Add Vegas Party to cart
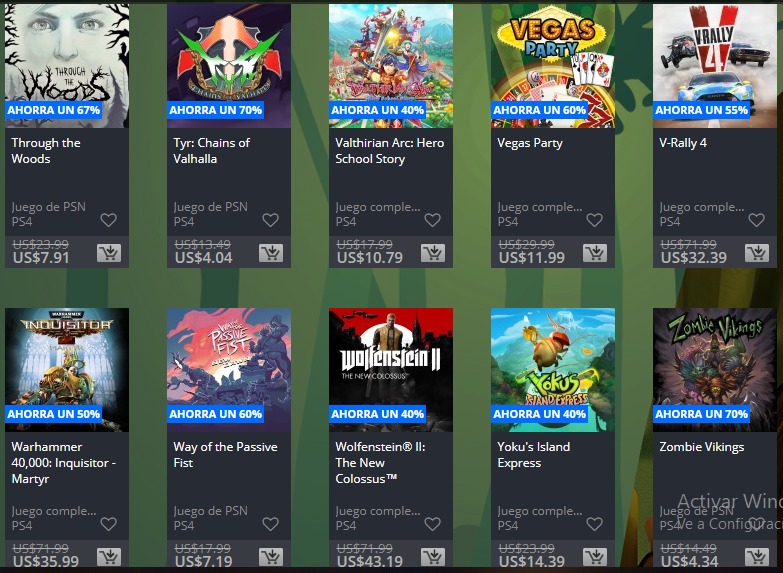The image size is (783, 573). coord(594,253)
